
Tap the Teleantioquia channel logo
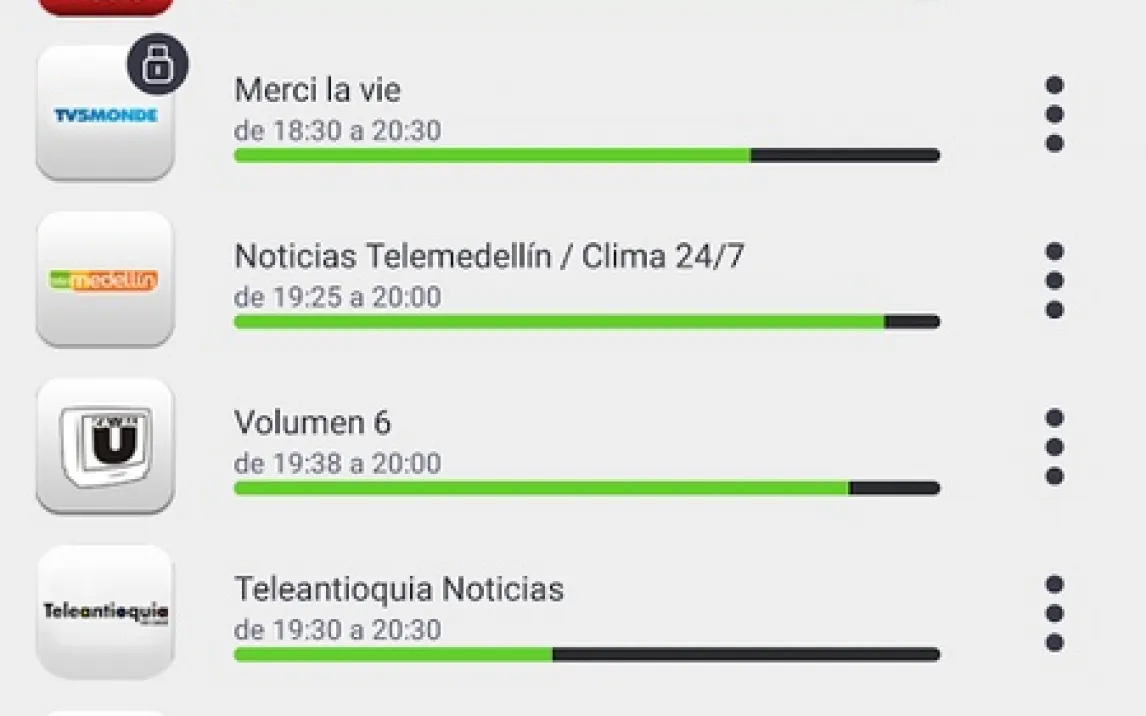106,612
